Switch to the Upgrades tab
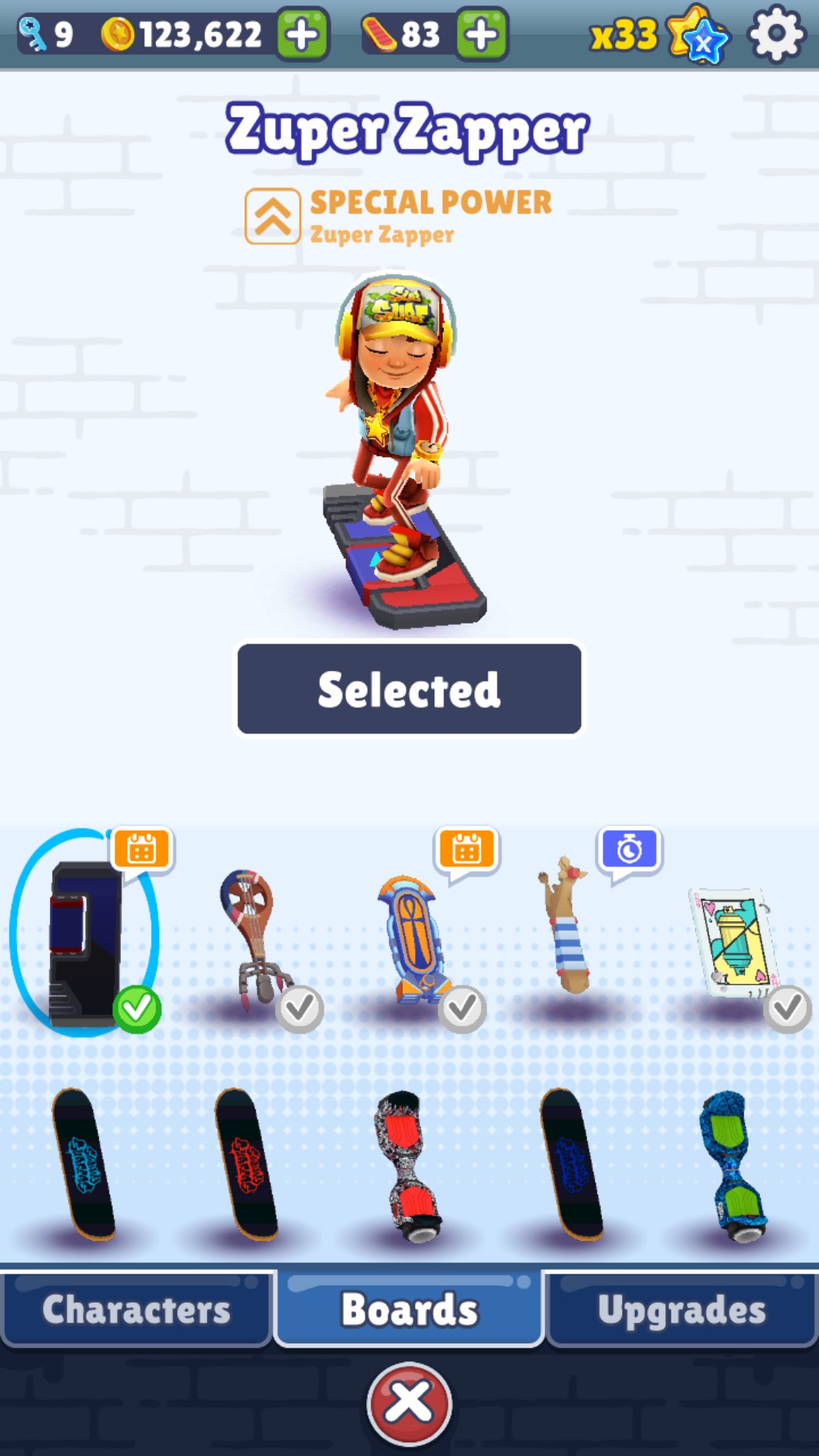This screenshot has height=1456, width=819. click(681, 1309)
